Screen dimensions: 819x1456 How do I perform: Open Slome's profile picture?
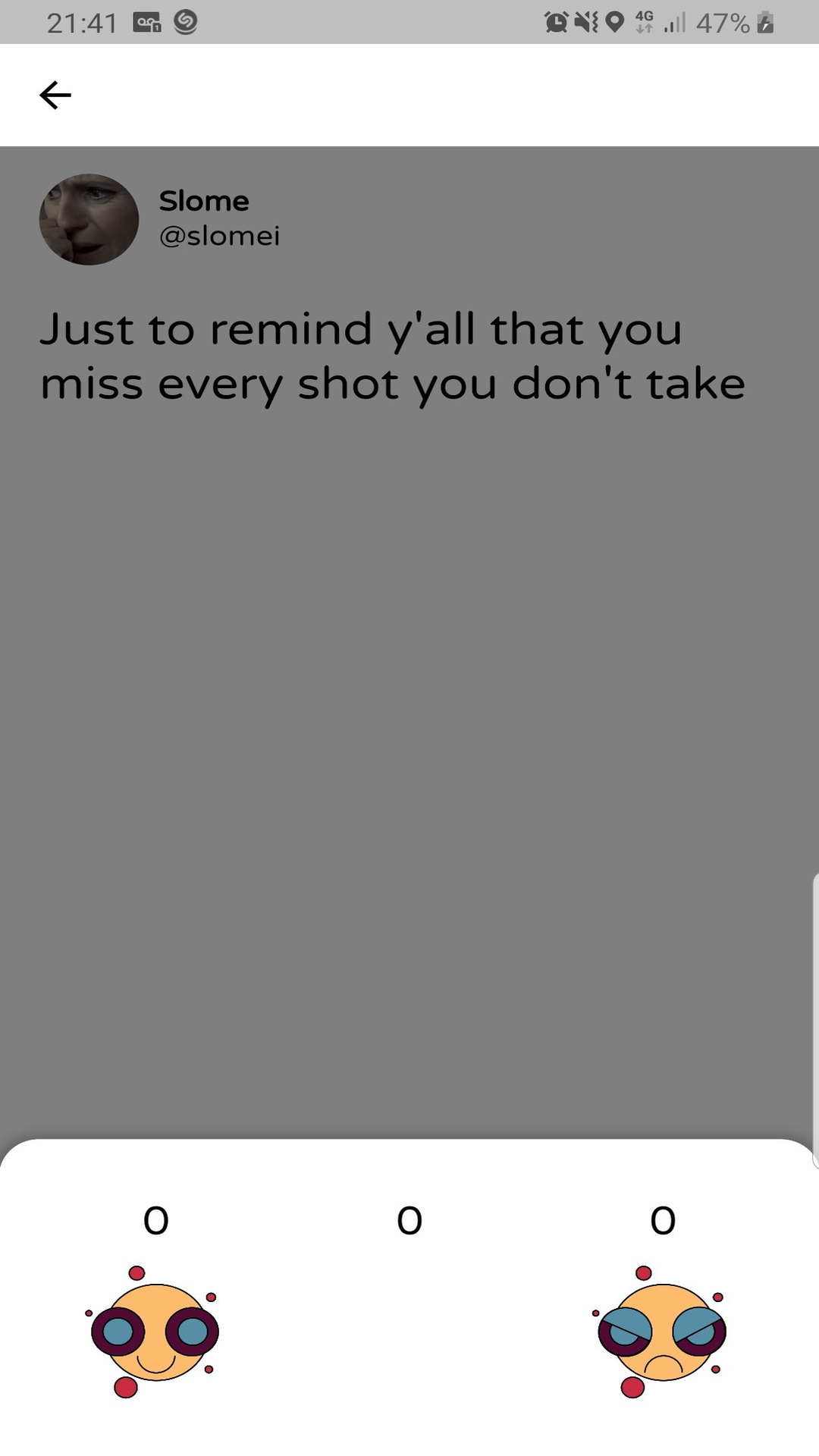[89, 219]
